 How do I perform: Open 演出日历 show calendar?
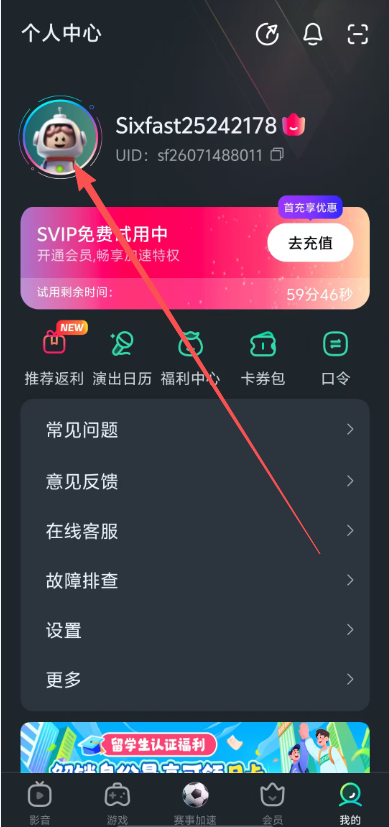point(122,354)
